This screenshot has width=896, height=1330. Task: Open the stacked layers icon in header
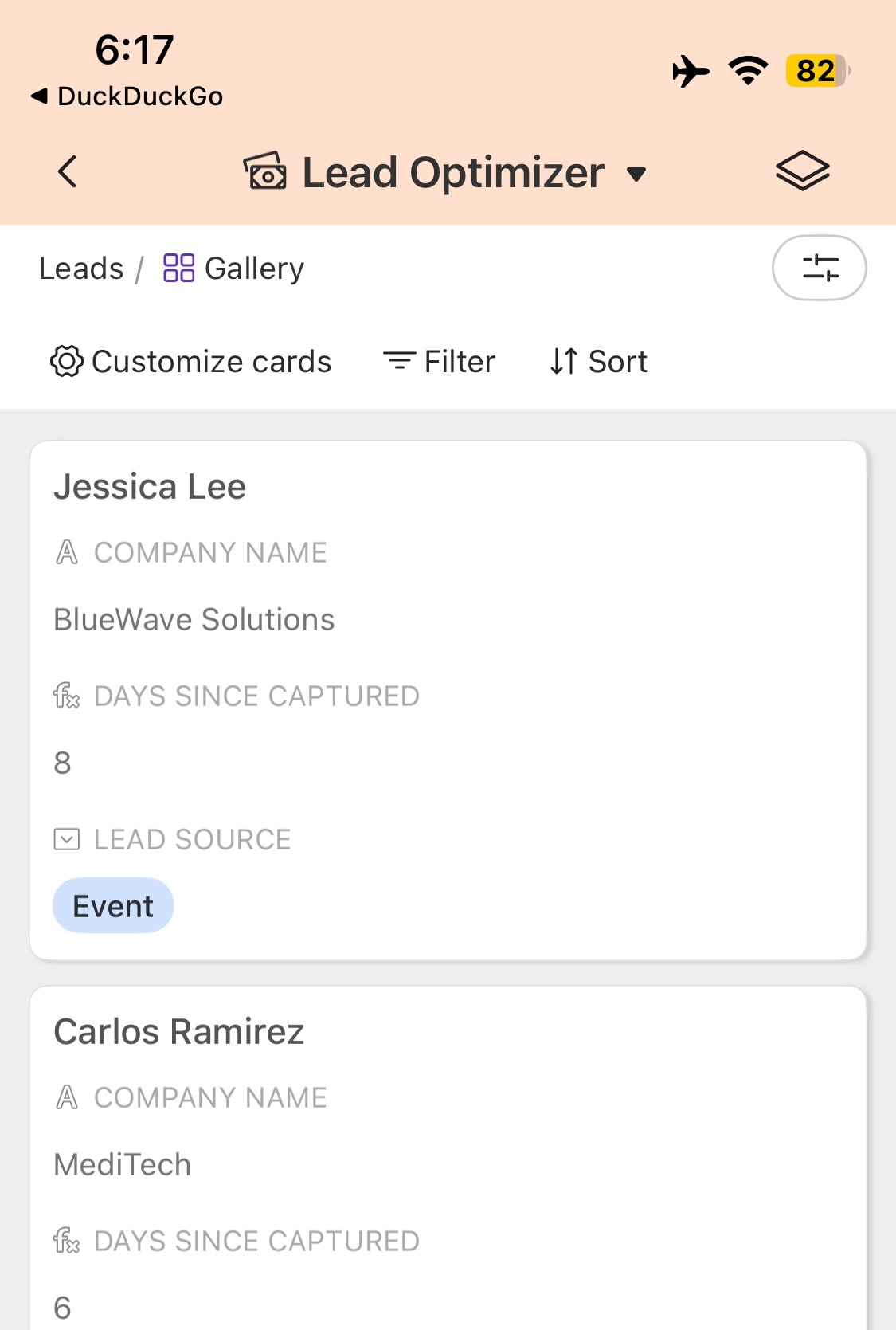pyautogui.click(x=802, y=171)
